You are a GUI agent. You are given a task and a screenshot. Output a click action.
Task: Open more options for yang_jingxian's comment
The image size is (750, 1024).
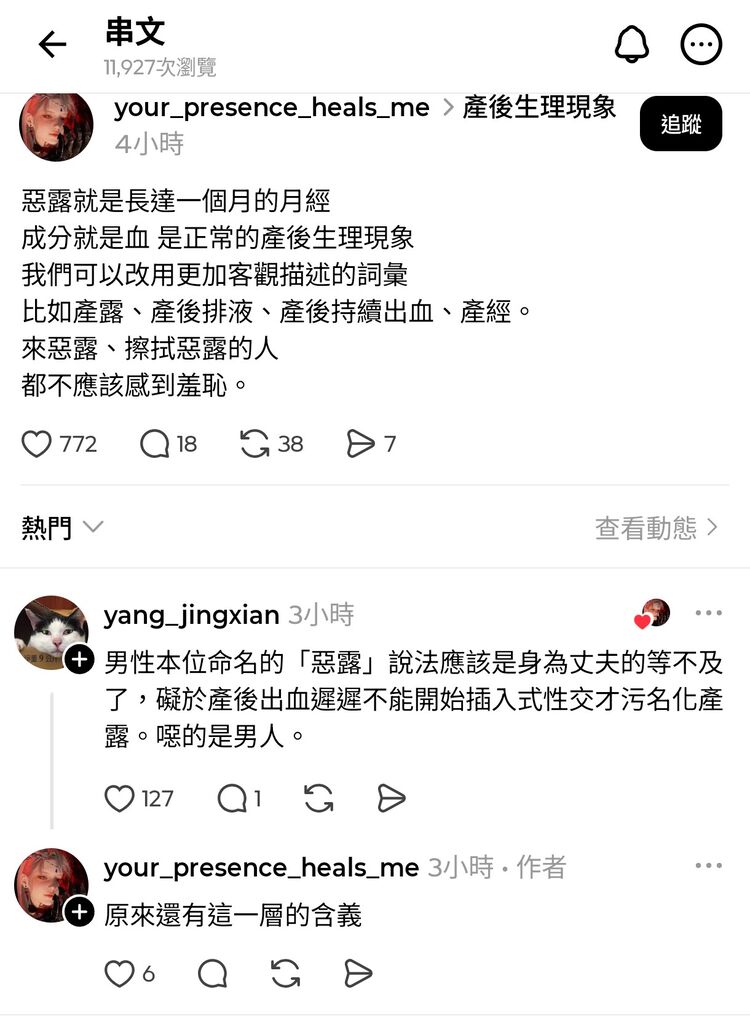[x=708, y=613]
